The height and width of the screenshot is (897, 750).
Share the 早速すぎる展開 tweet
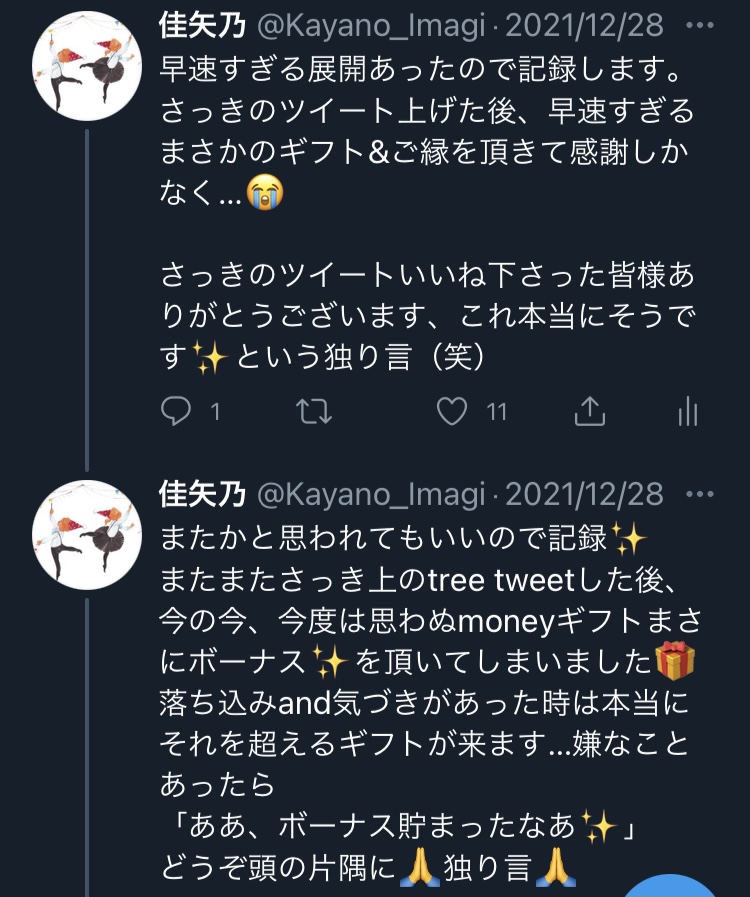click(x=591, y=411)
